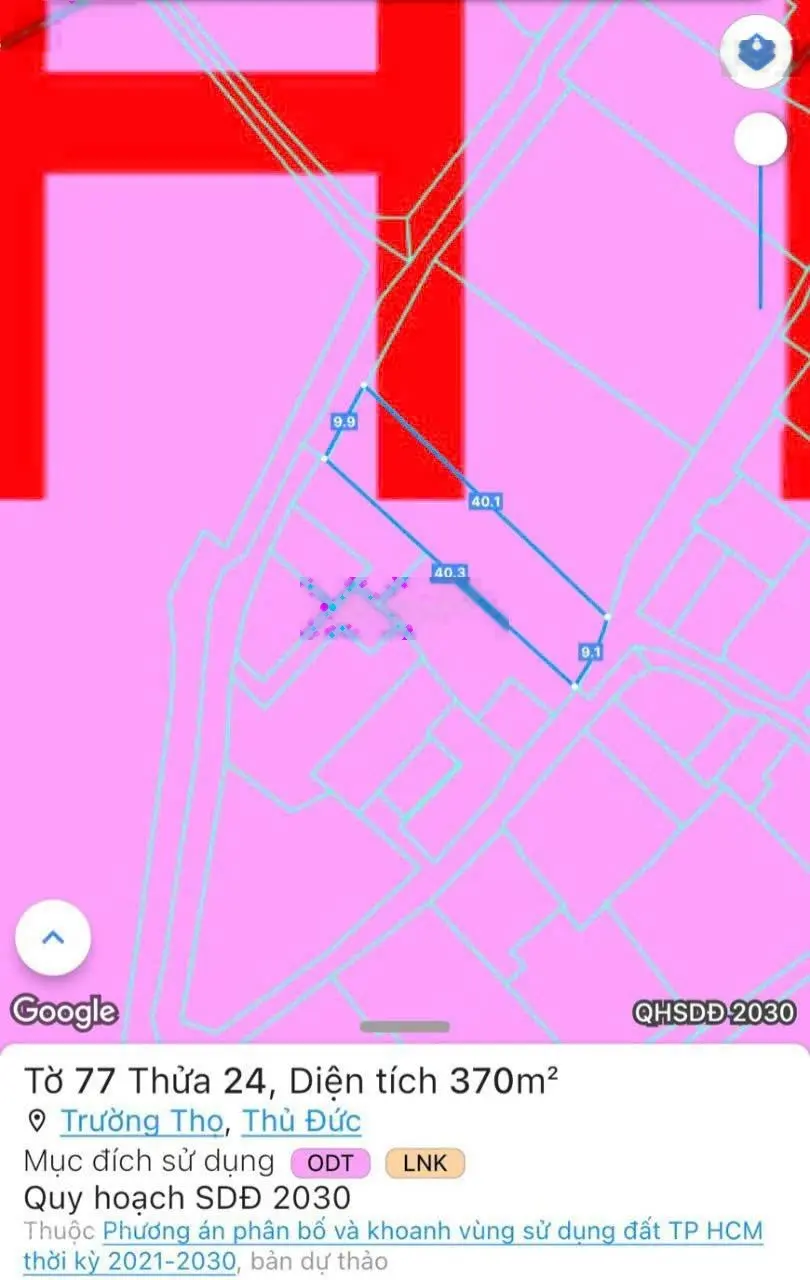The image size is (810, 1280).
Task: Open the Trường Thọ ward link
Action: [141, 1121]
